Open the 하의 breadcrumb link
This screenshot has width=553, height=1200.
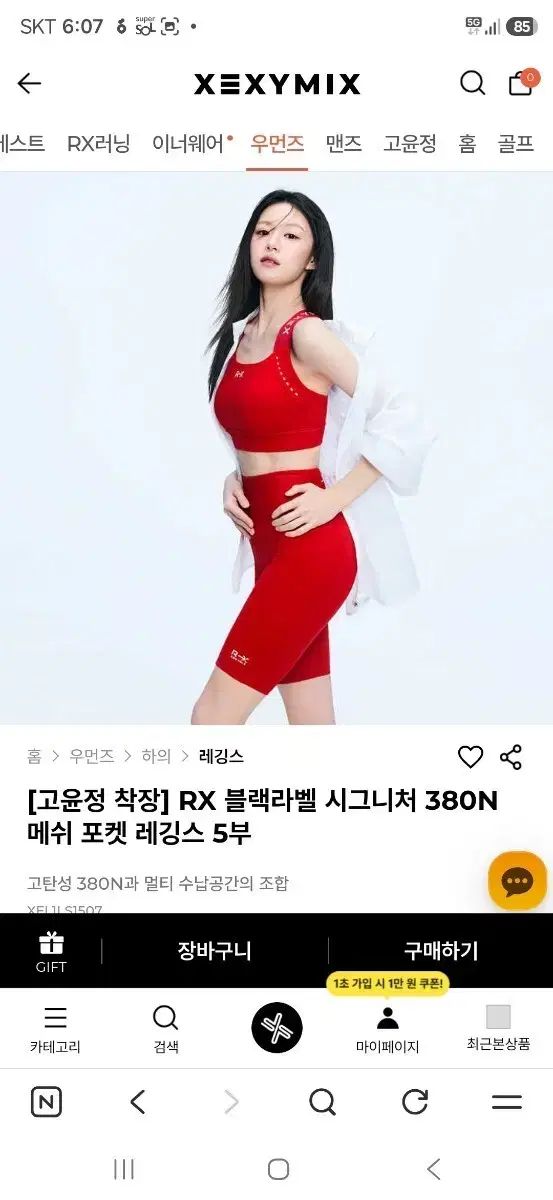pos(156,756)
